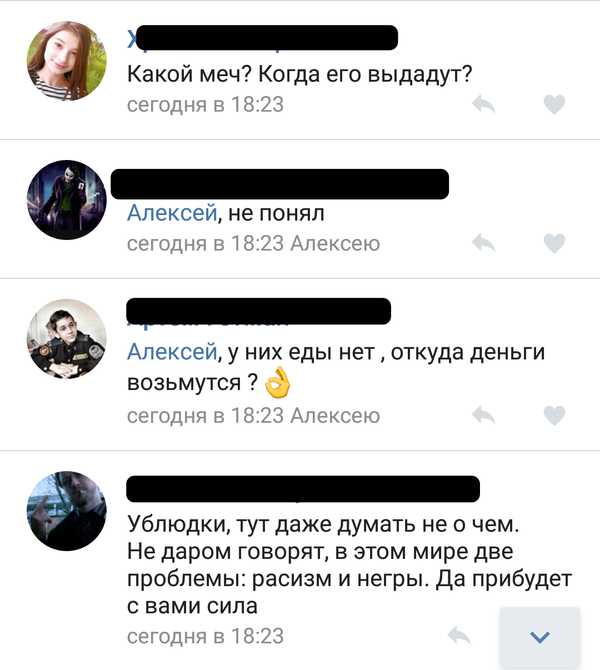
Task: Open the Joker avatar profile
Action: (x=66, y=199)
